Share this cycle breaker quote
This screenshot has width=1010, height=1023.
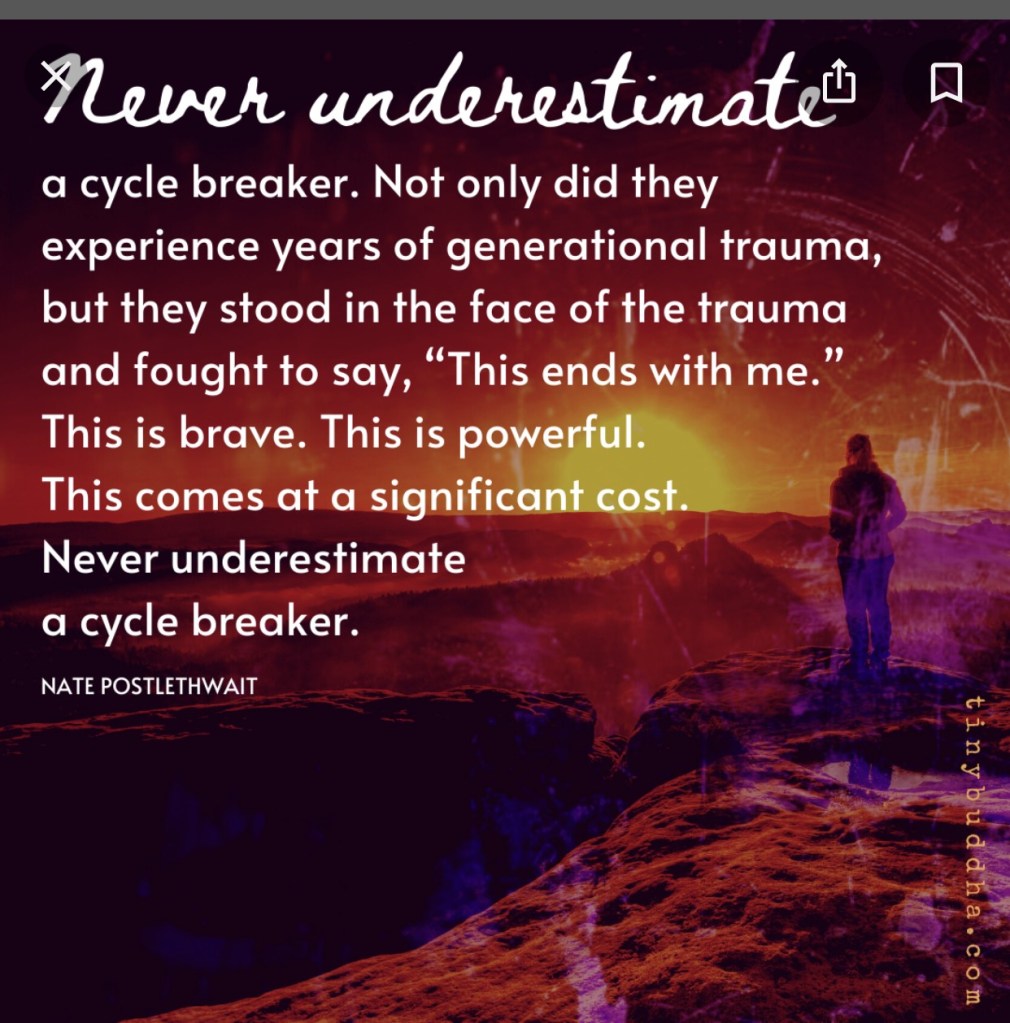[839, 82]
